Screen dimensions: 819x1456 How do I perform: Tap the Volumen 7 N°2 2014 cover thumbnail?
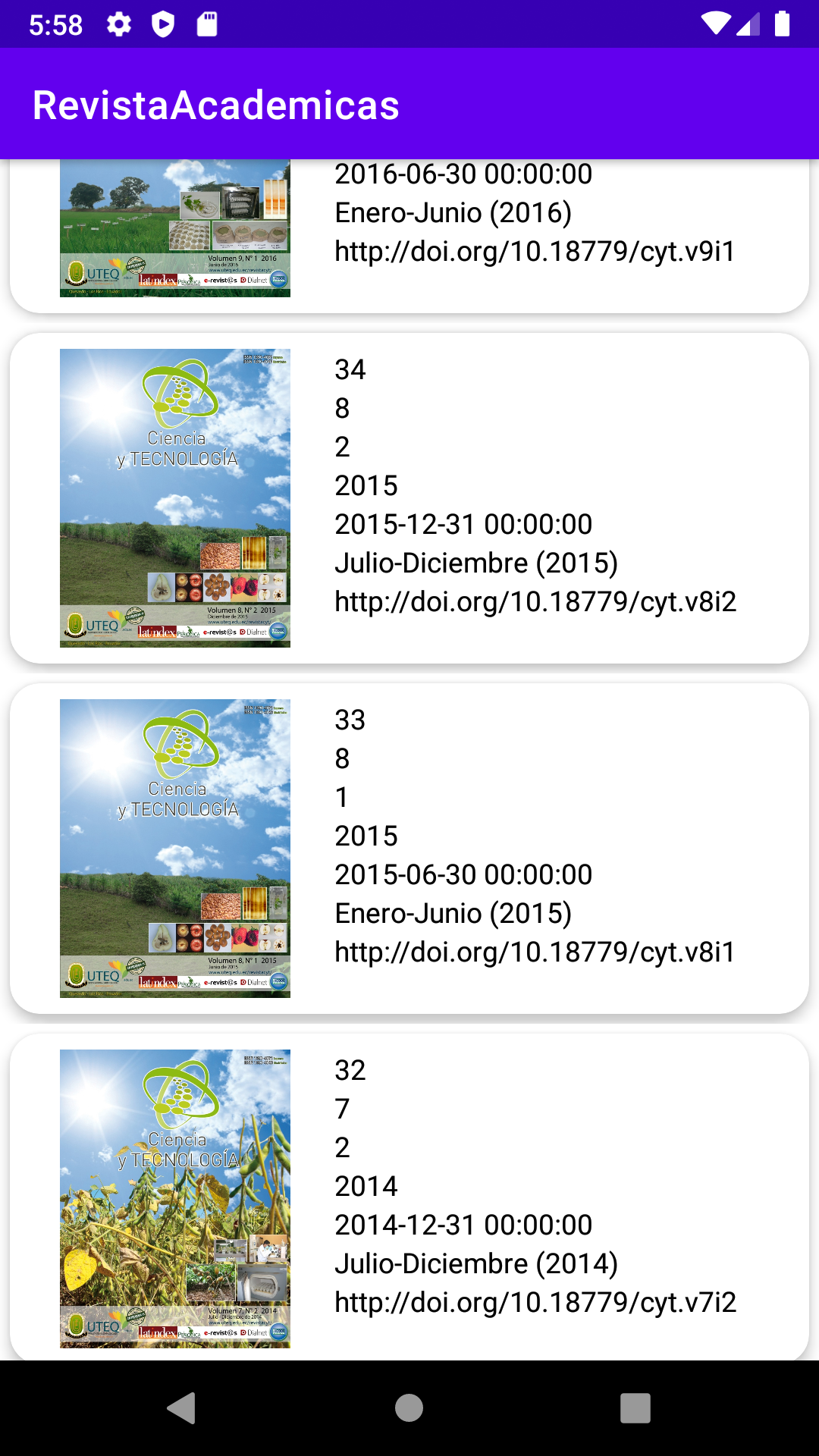(174, 1197)
